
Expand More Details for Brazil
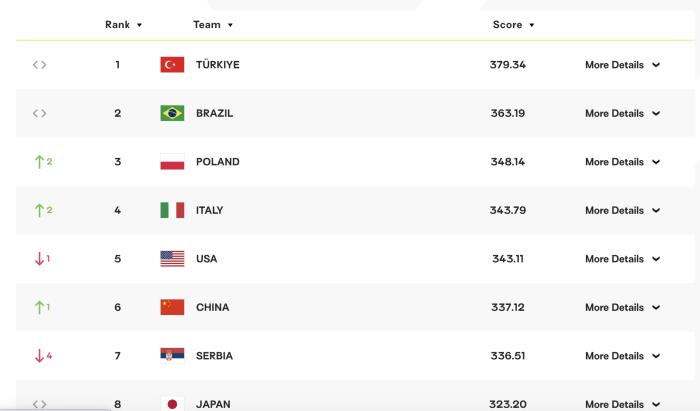(x=622, y=114)
